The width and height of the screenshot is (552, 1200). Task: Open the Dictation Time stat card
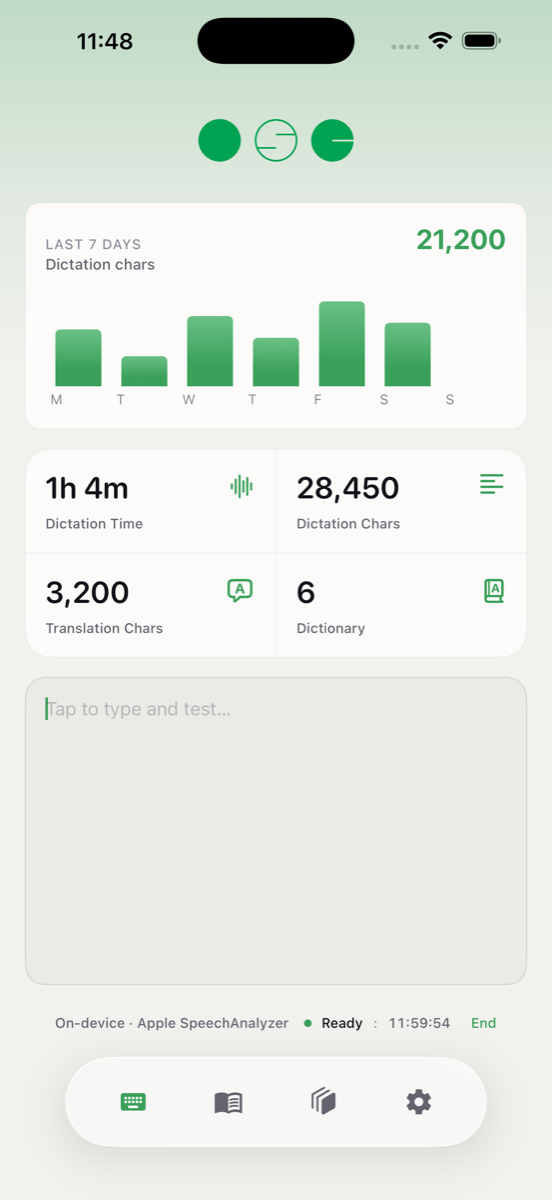151,501
